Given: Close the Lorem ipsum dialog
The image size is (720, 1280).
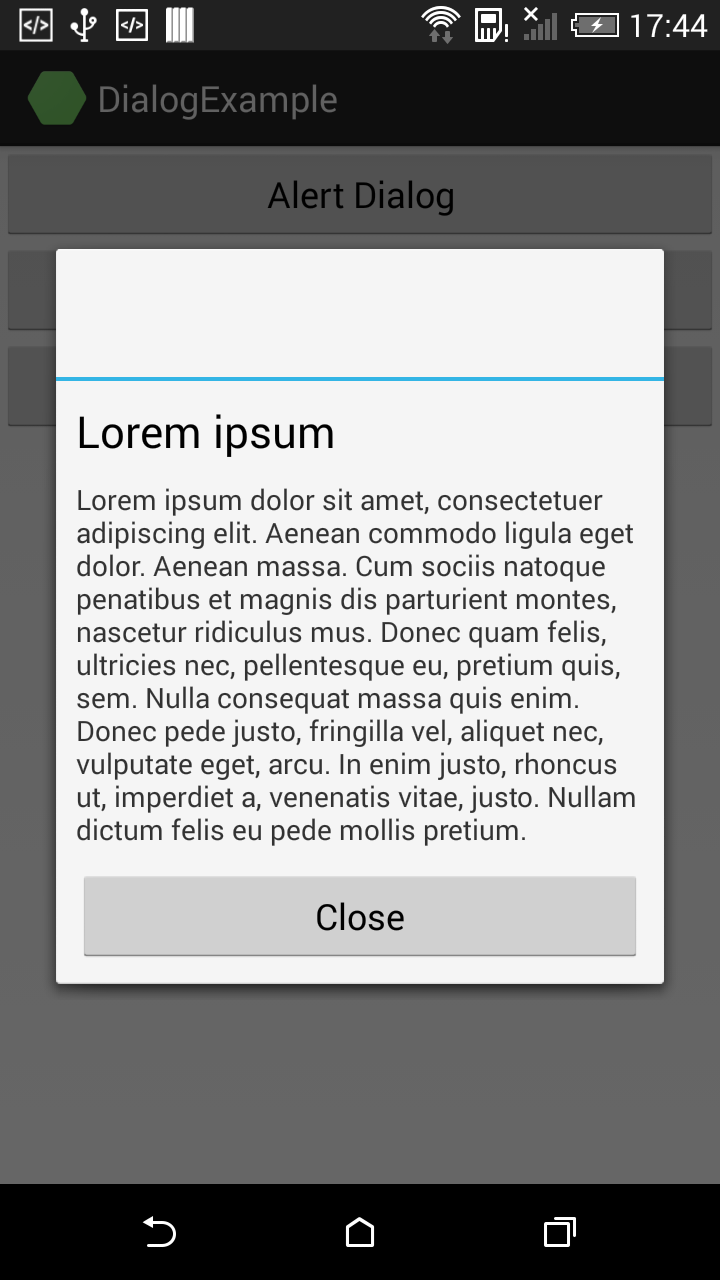Looking at the screenshot, I should 360,916.
